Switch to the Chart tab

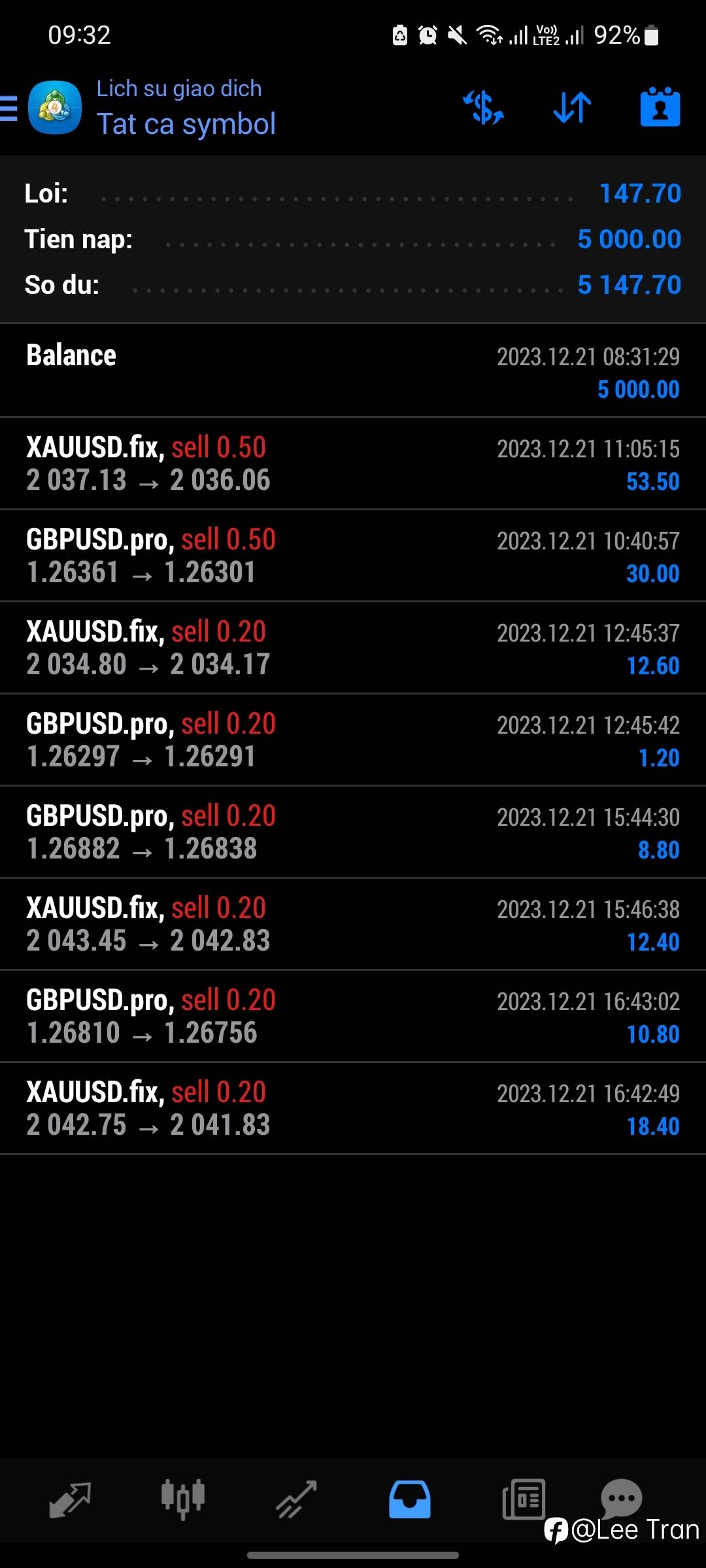click(x=183, y=1499)
